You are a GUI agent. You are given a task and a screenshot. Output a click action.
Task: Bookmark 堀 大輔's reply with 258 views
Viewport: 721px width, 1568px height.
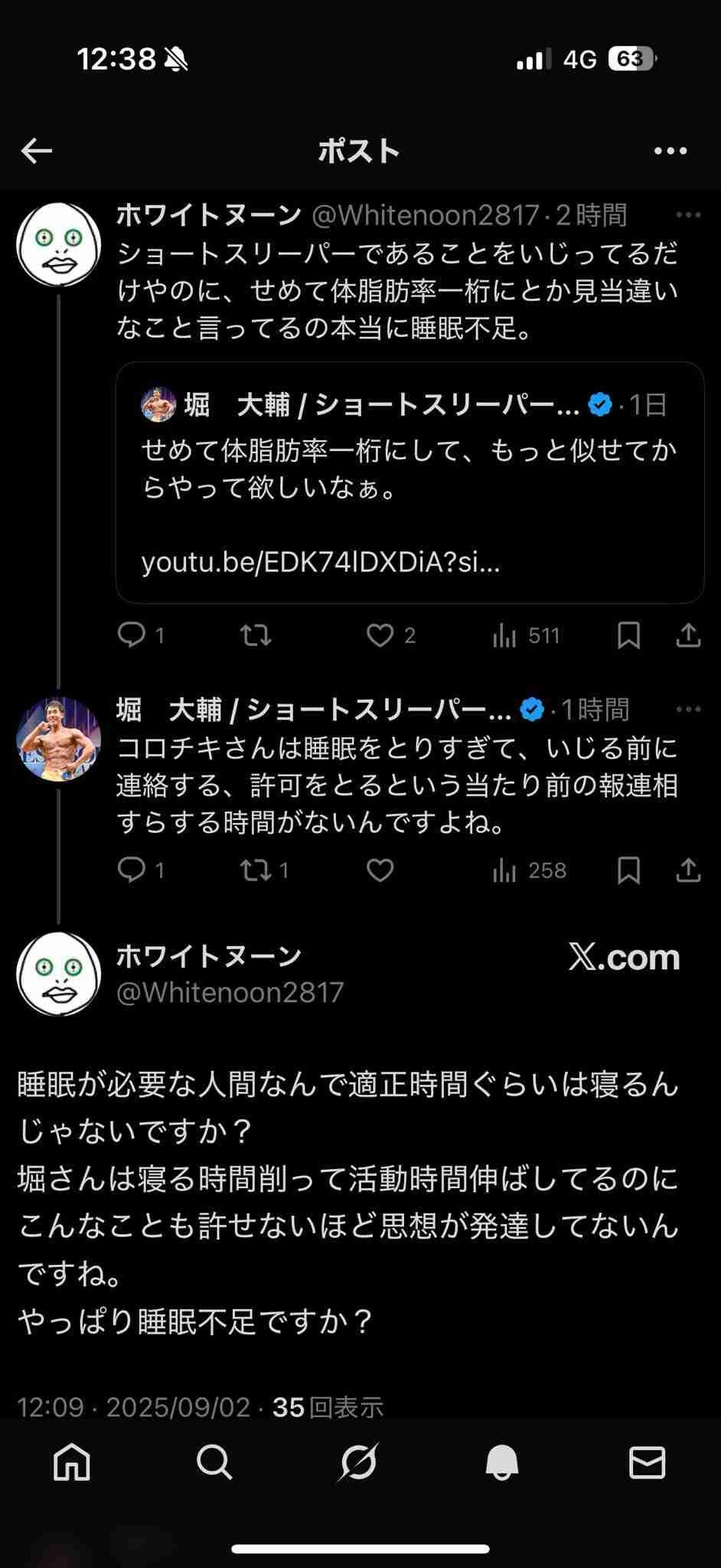(x=628, y=870)
